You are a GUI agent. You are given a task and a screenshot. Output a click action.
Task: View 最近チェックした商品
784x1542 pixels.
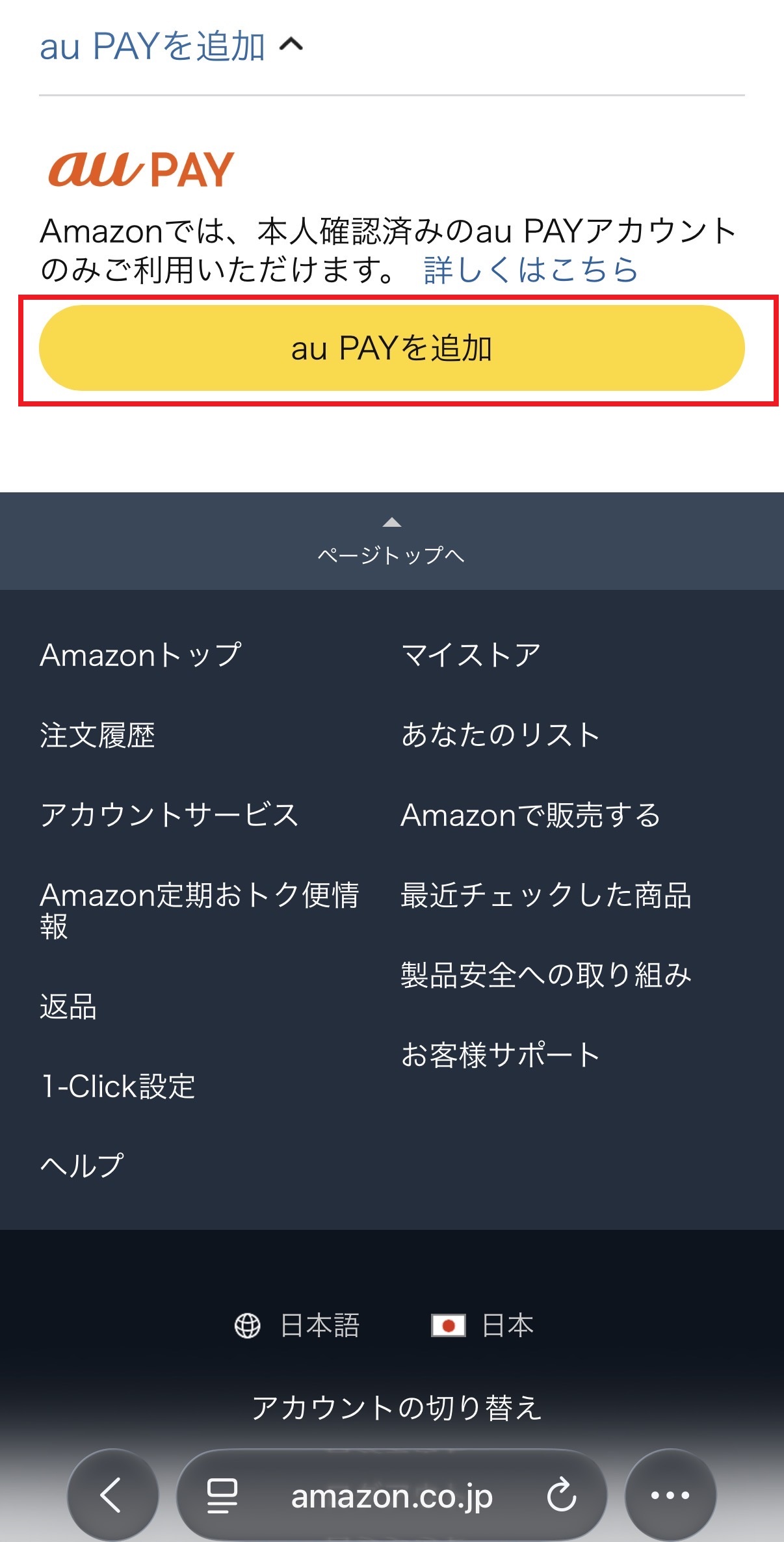coord(545,896)
